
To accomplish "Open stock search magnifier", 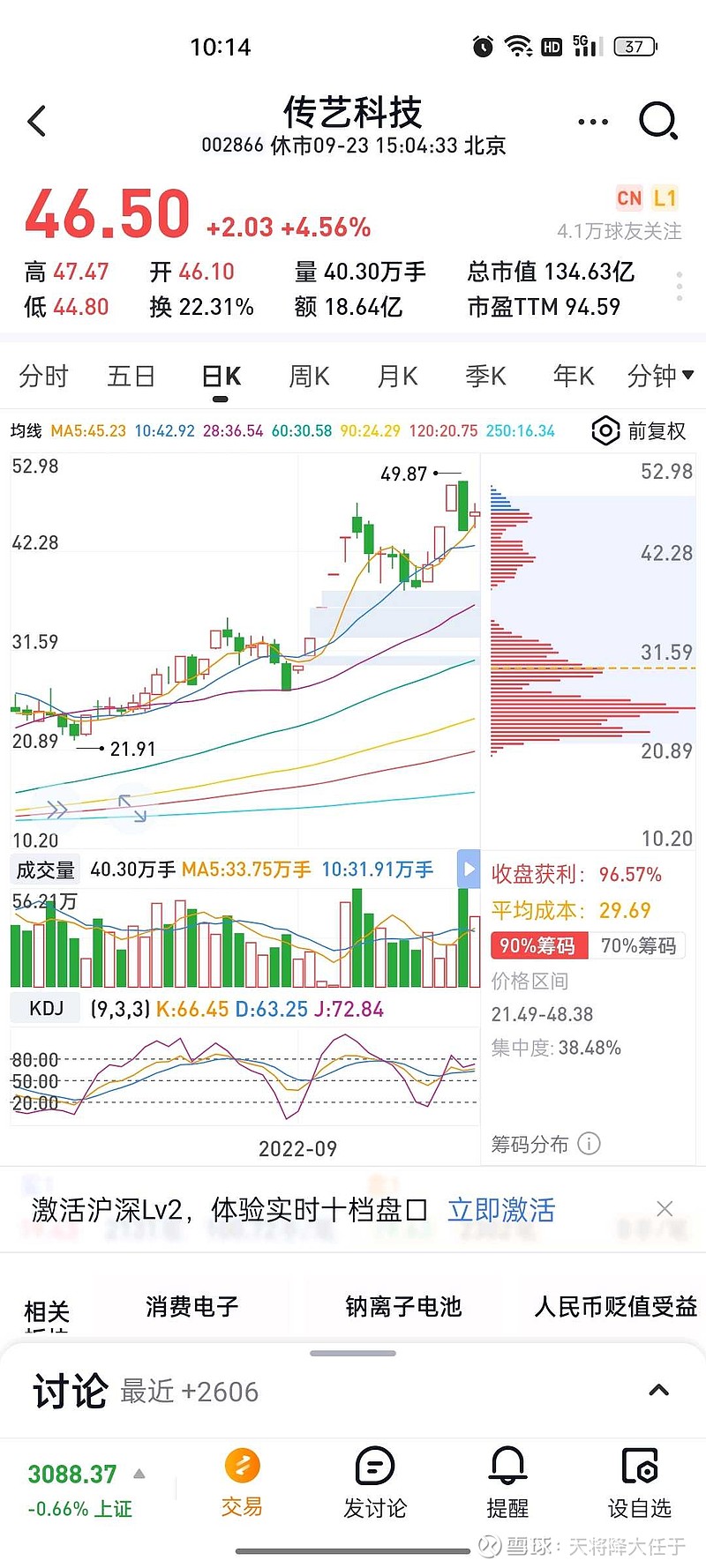I will click(x=657, y=121).
